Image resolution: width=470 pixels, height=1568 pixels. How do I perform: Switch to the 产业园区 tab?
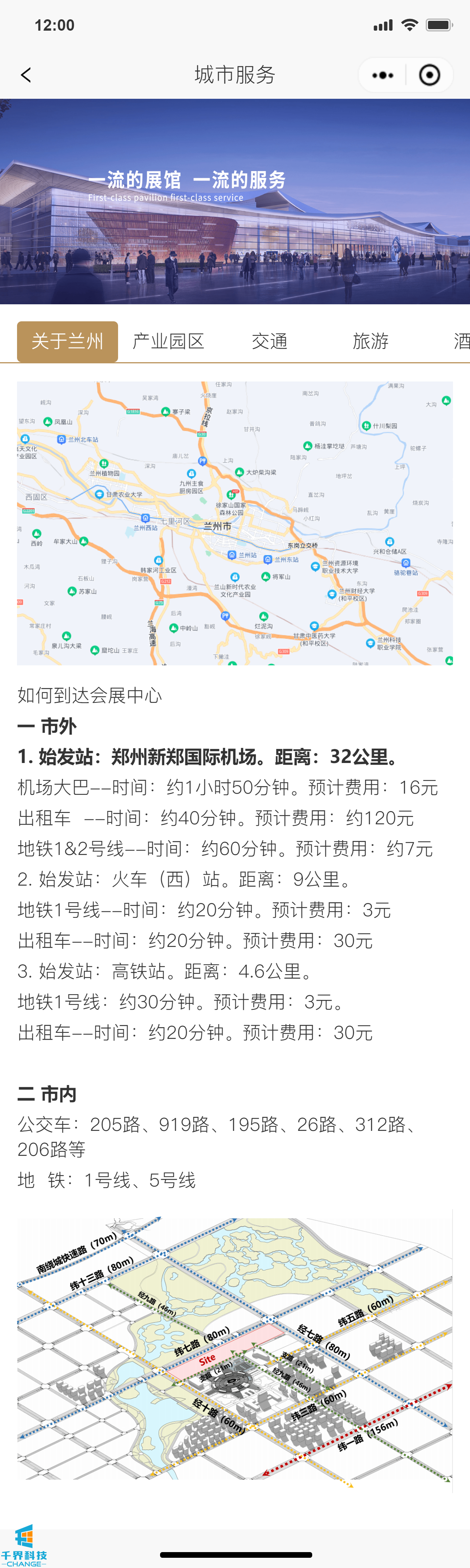pos(169,341)
